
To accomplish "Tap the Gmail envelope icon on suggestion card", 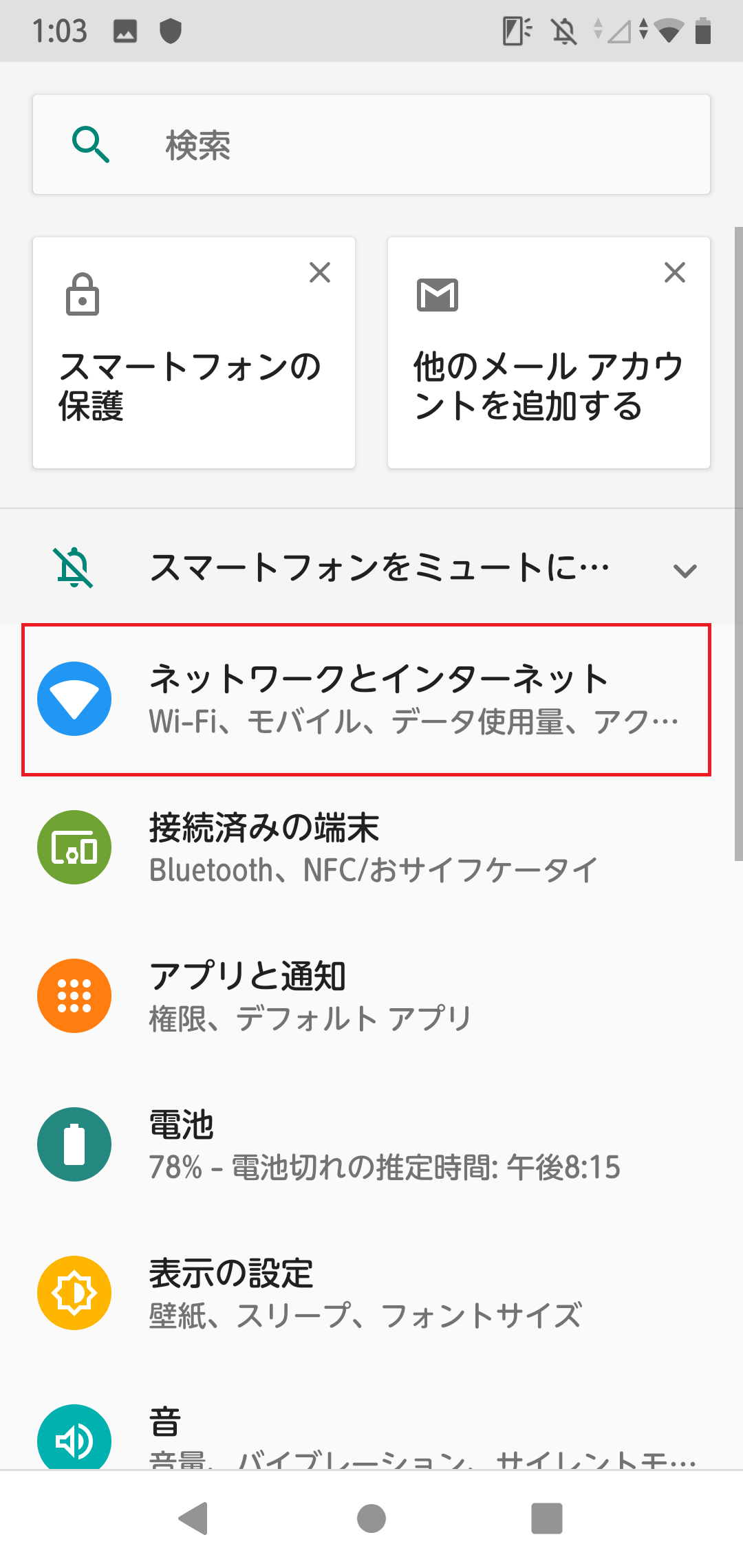I will (x=438, y=296).
